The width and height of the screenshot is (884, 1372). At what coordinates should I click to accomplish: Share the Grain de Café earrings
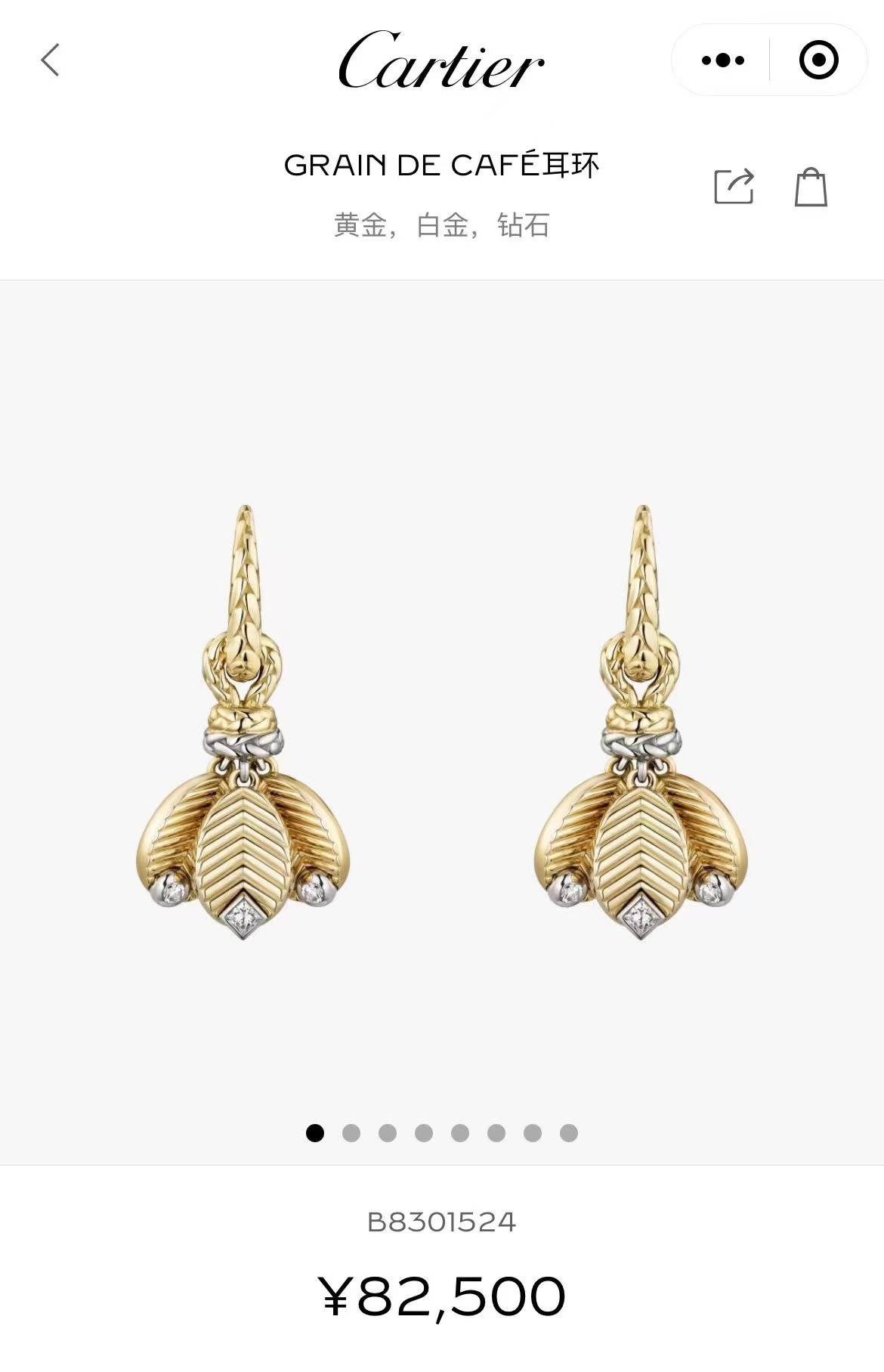[734, 187]
